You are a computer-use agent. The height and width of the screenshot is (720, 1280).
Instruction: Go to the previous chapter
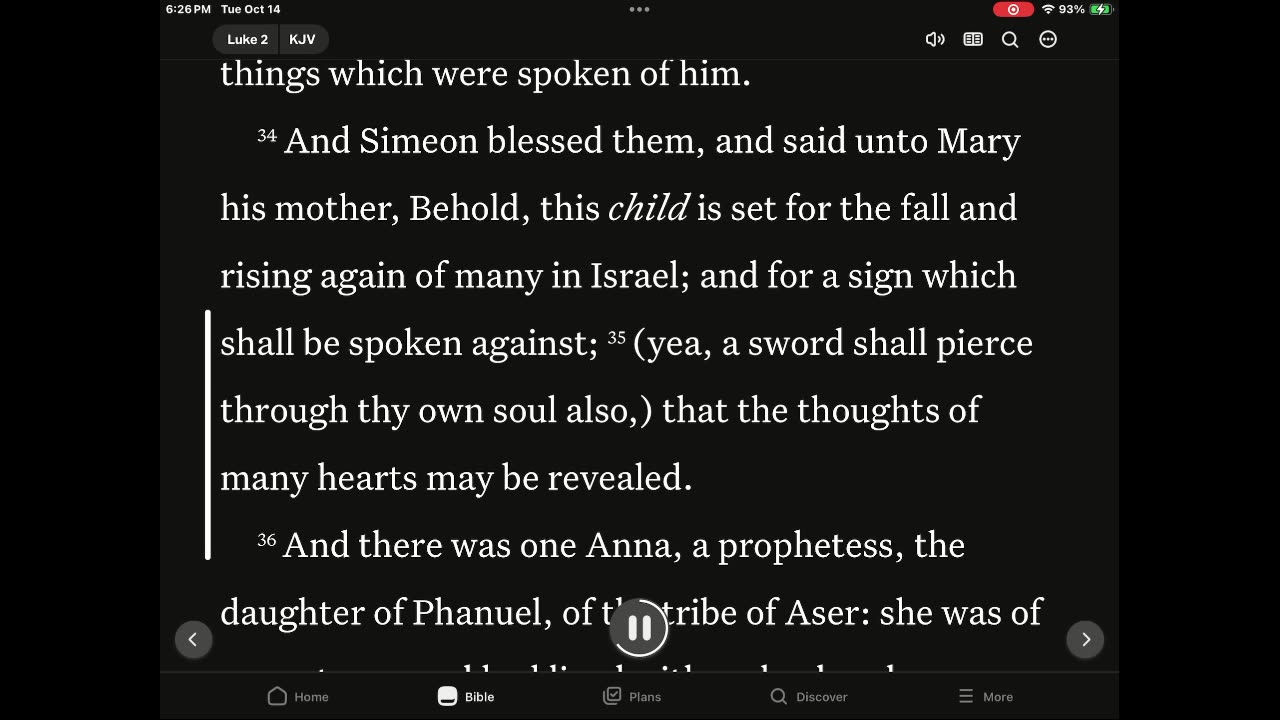(x=193, y=639)
